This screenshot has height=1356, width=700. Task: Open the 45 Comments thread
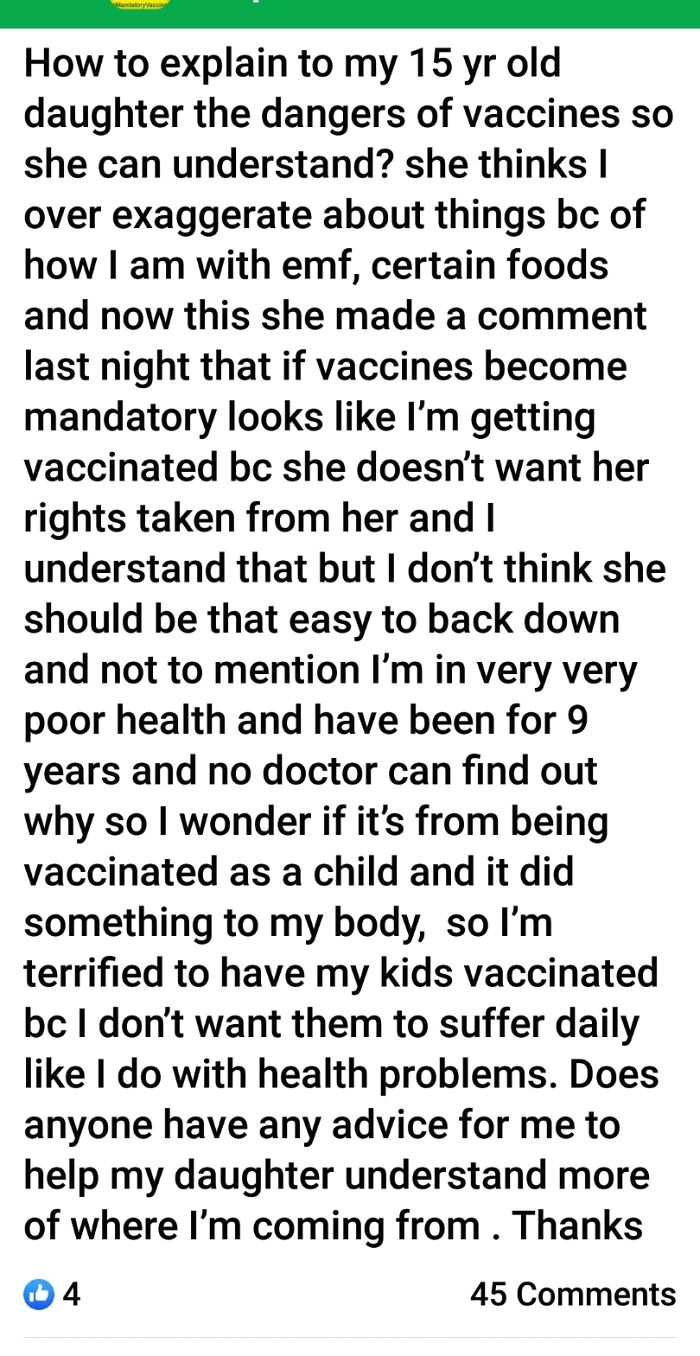573,1294
